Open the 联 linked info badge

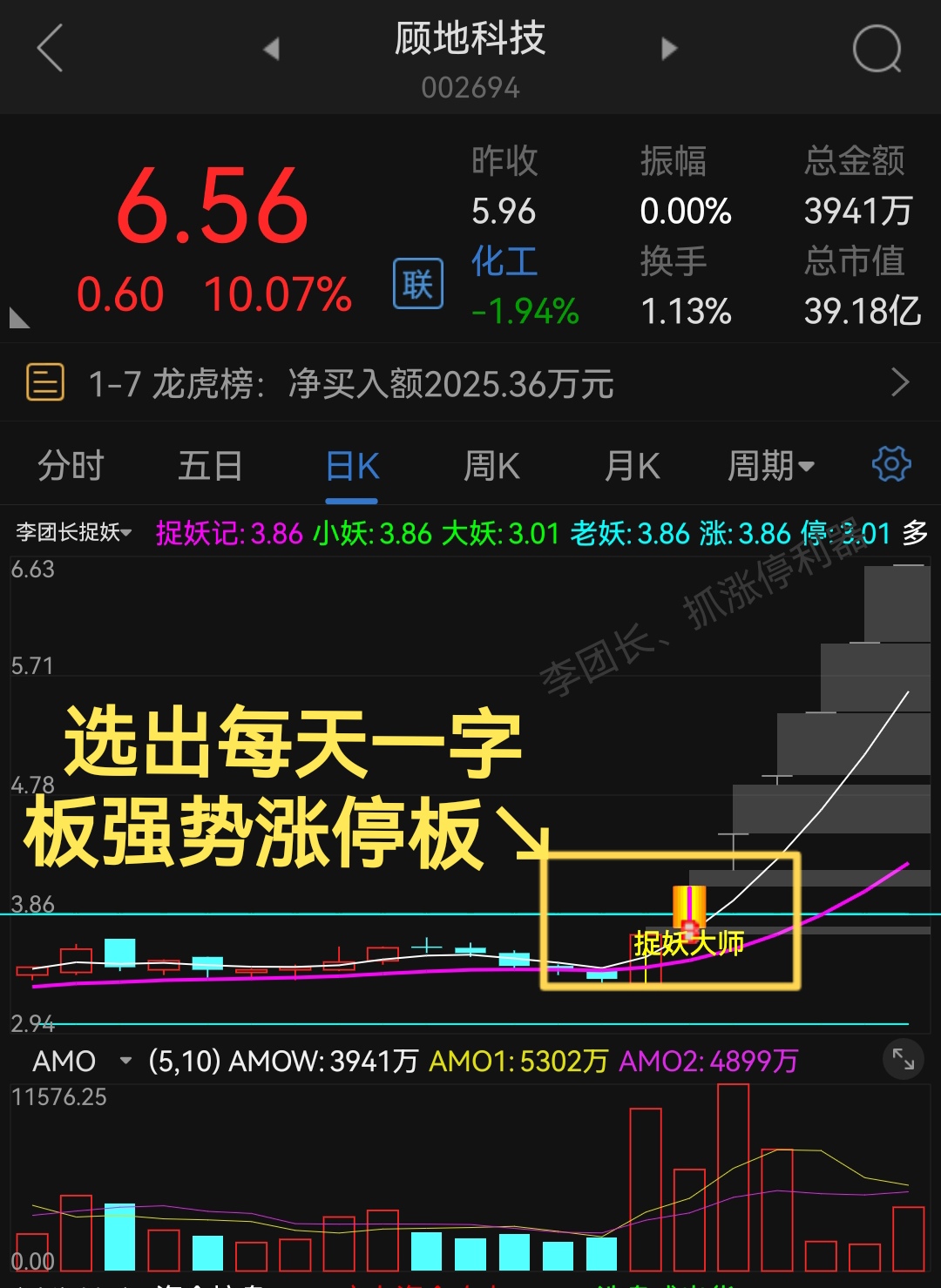pyautogui.click(x=418, y=284)
